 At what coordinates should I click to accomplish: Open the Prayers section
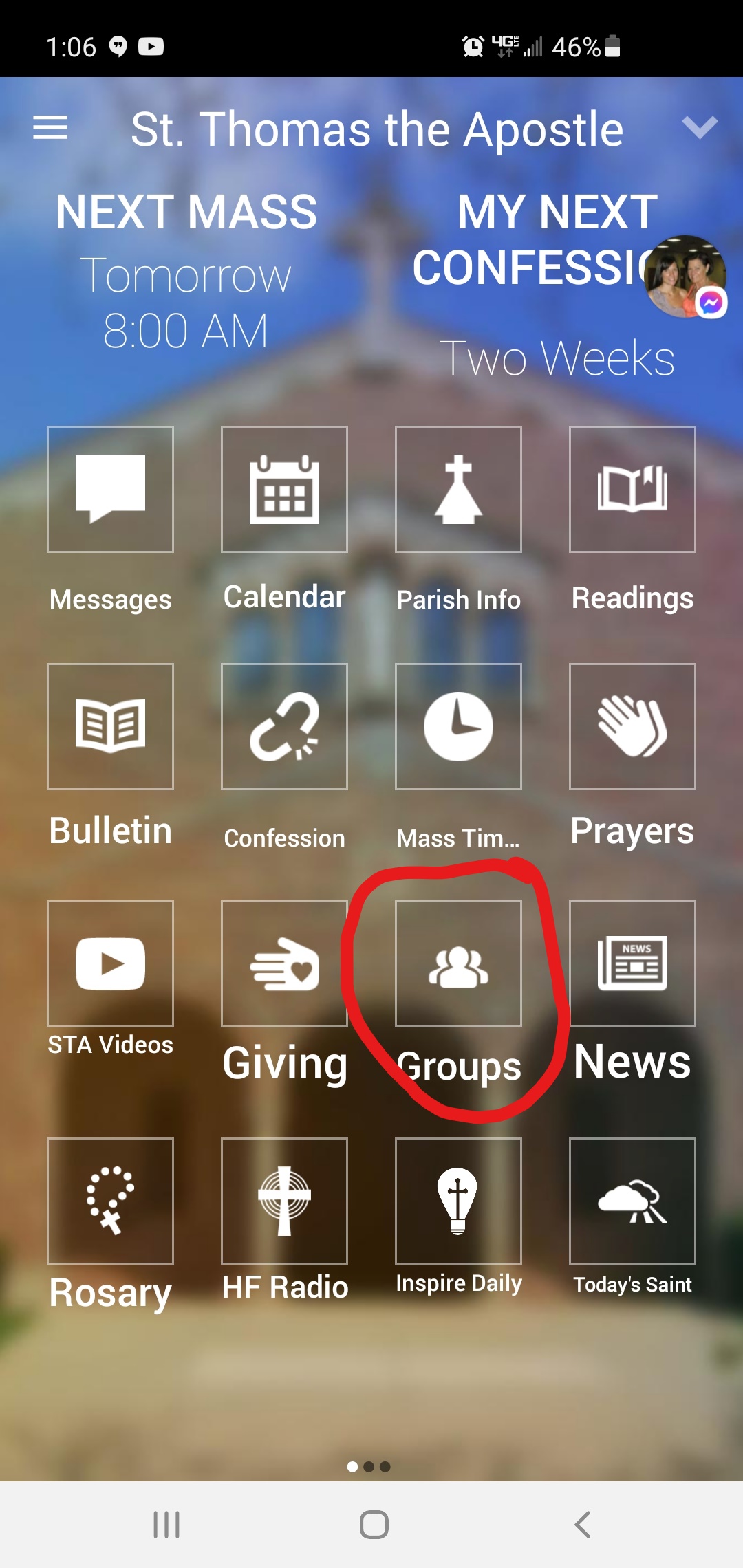coord(632,726)
